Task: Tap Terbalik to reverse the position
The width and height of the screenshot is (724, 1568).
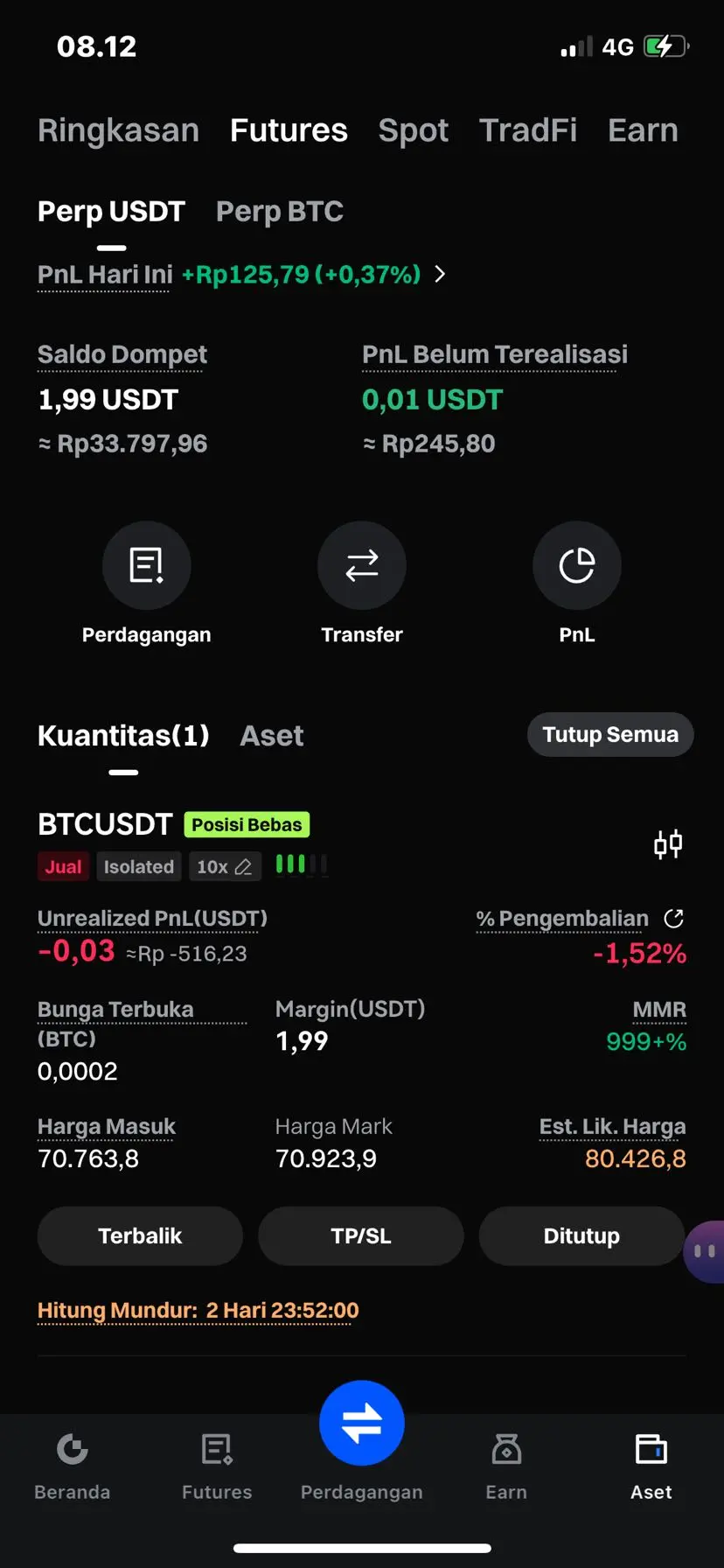Action: (140, 1235)
